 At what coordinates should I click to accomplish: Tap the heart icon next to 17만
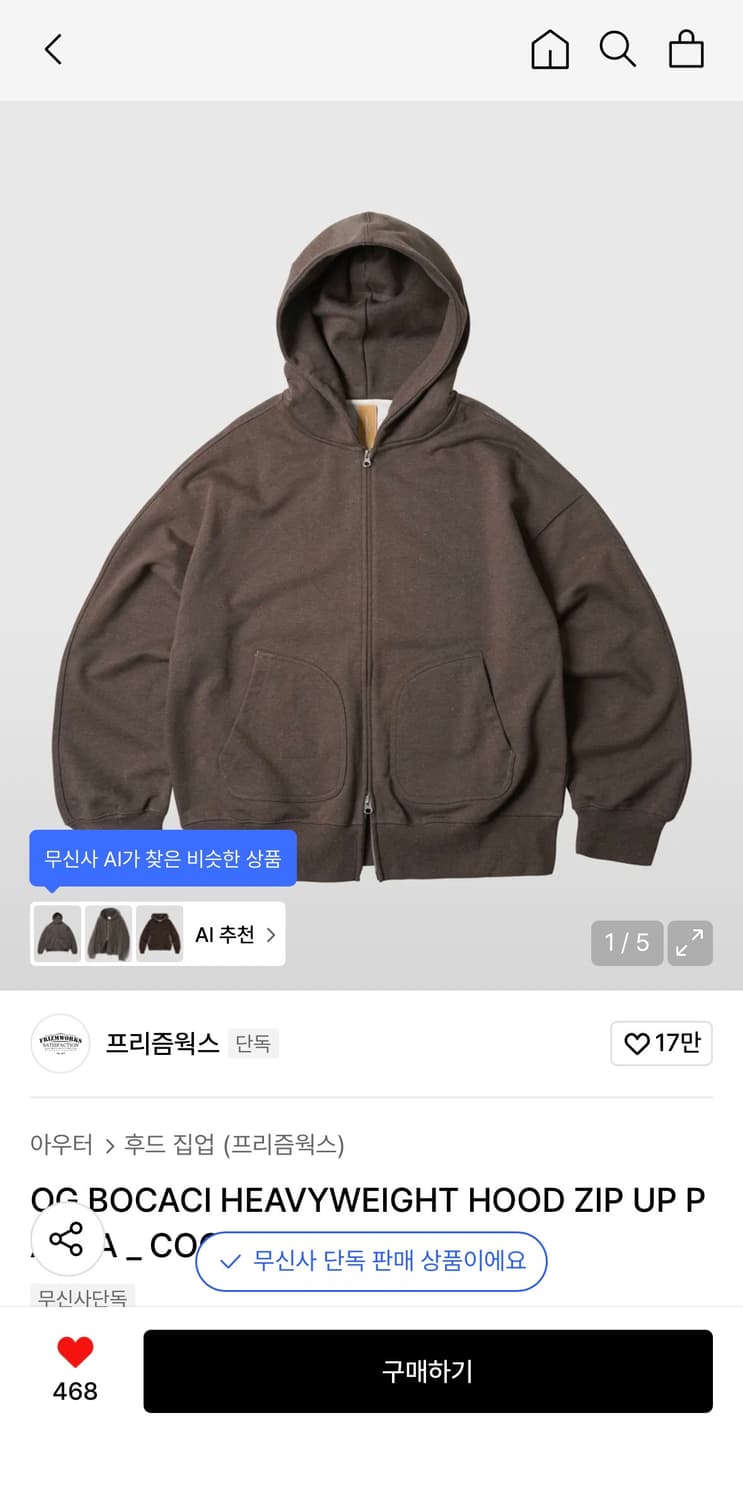[638, 1043]
